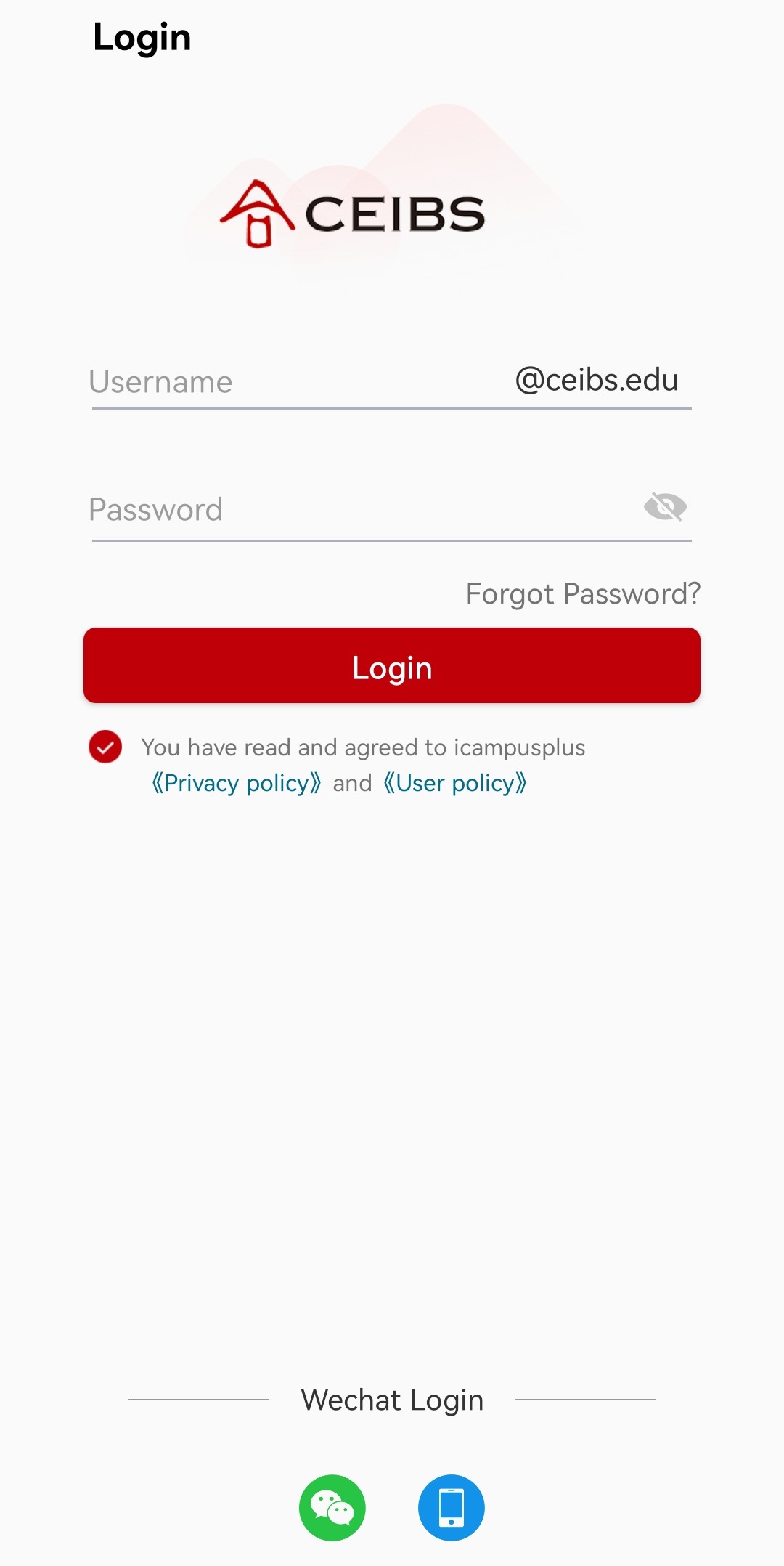This screenshot has height=1566, width=784.
Task: Toggle password visibility eye icon
Action: (665, 507)
